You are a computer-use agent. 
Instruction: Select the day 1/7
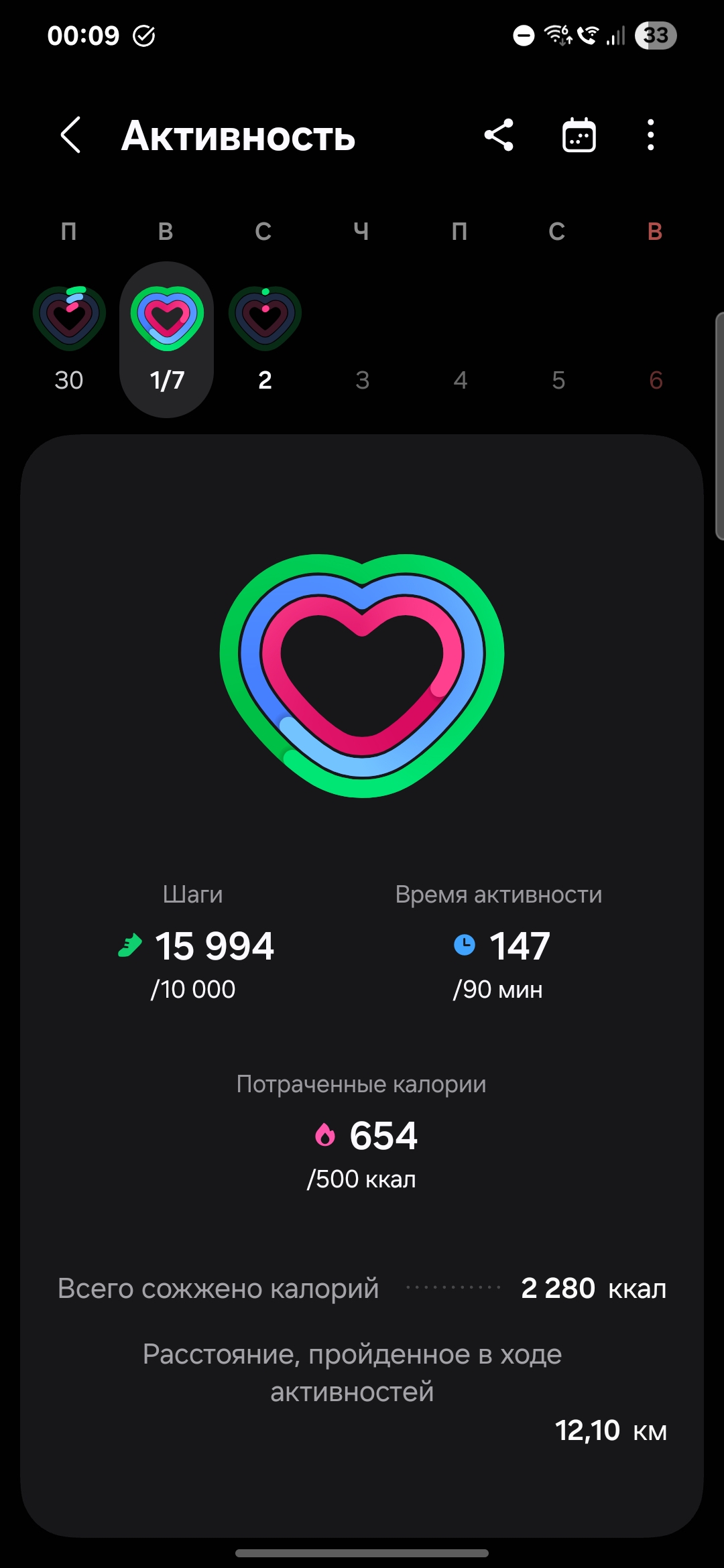[167, 339]
